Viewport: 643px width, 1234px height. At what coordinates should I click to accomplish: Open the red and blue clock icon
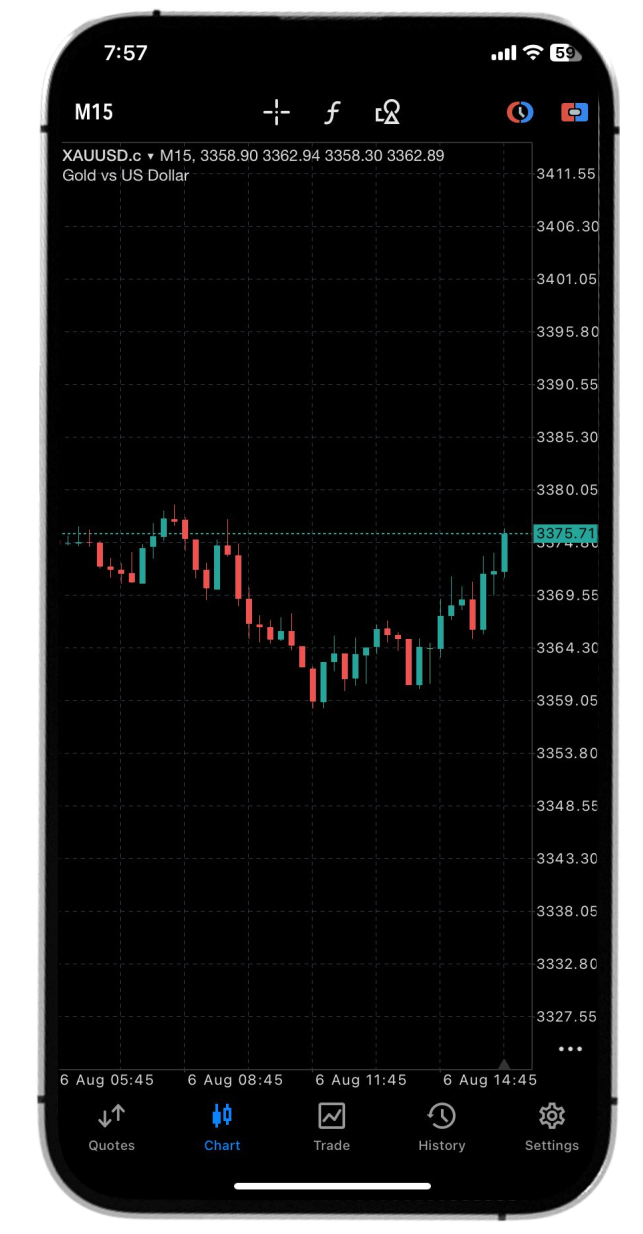click(x=520, y=113)
